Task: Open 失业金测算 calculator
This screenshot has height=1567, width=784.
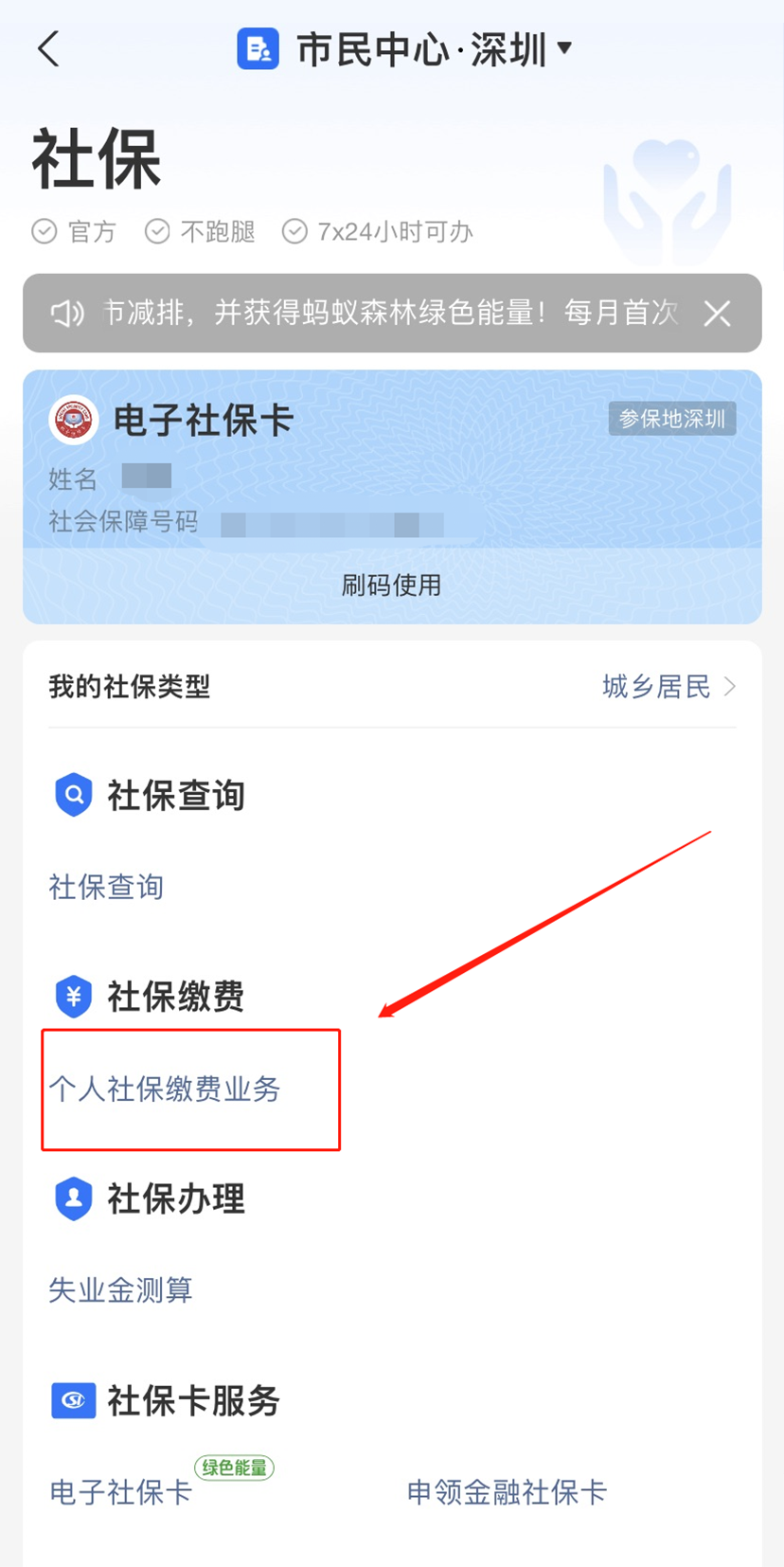Action: (x=120, y=1290)
